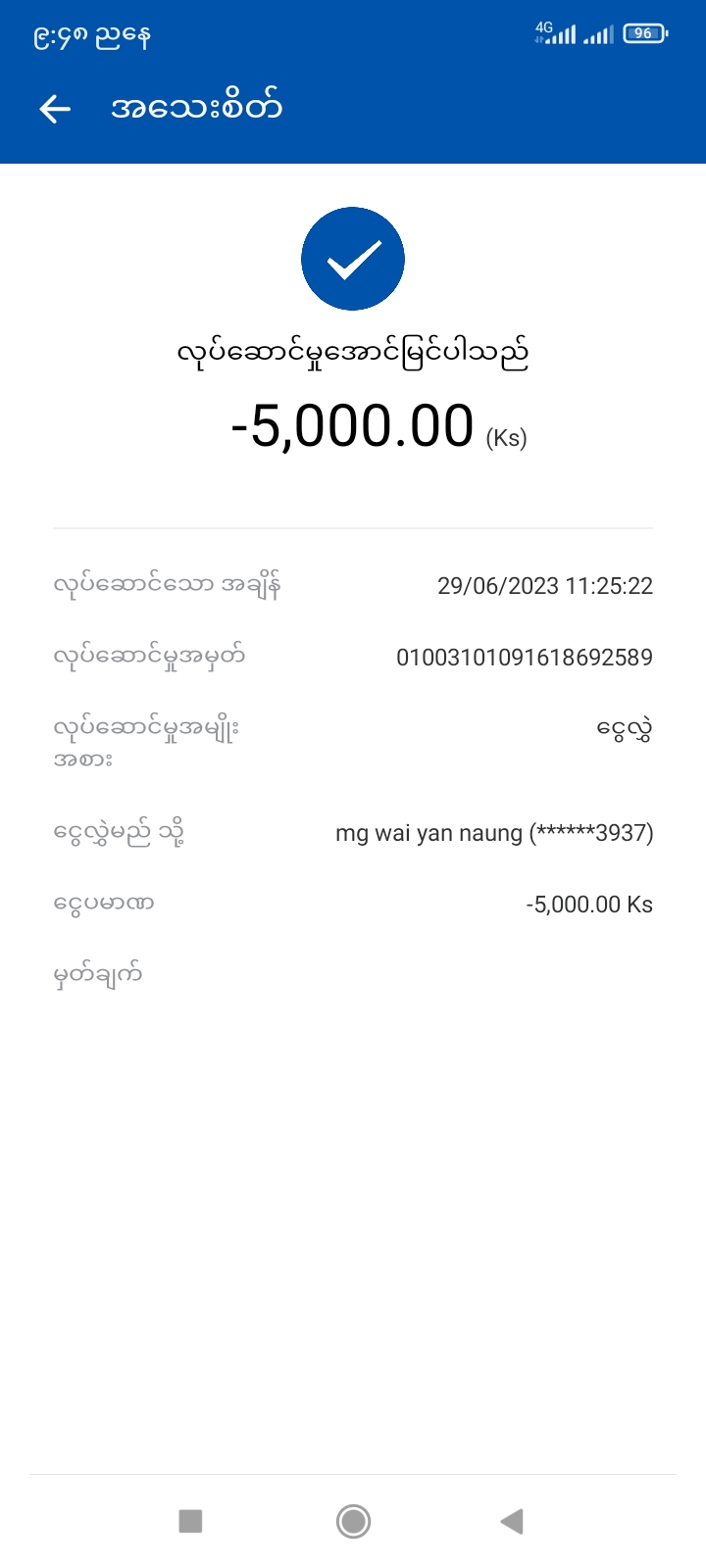Open recent apps with the square button
Viewport: 706px width, 1568px height.
point(190,1521)
